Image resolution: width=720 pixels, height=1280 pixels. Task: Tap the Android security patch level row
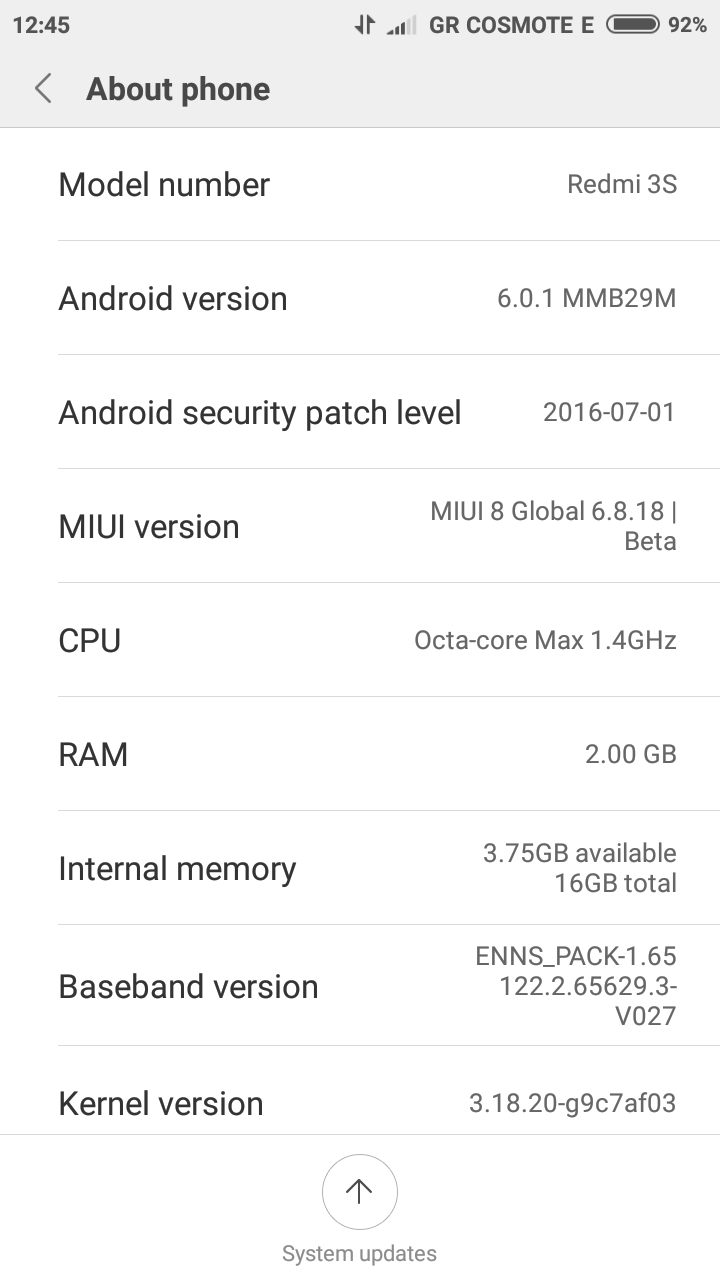click(360, 412)
